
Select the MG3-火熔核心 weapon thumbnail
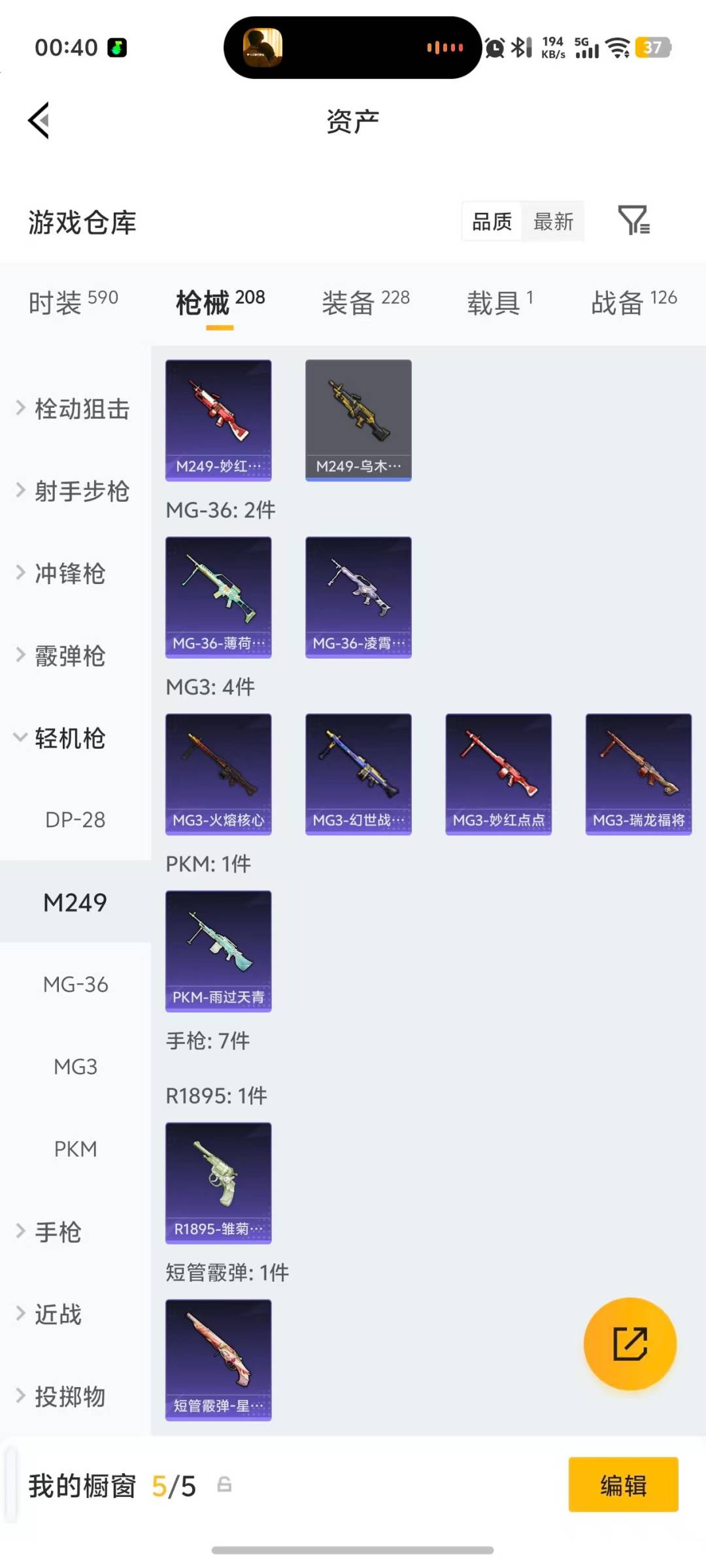click(218, 773)
